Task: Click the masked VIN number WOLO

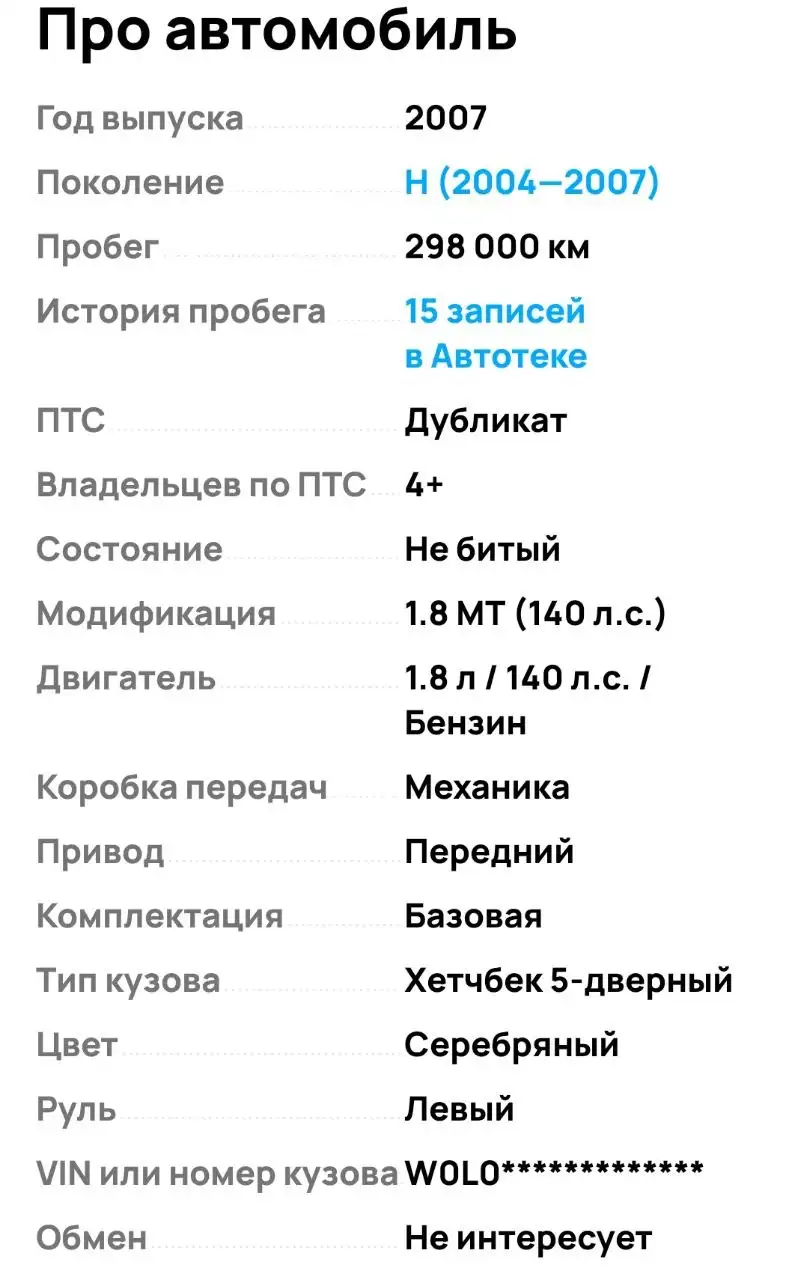Action: tap(555, 1172)
